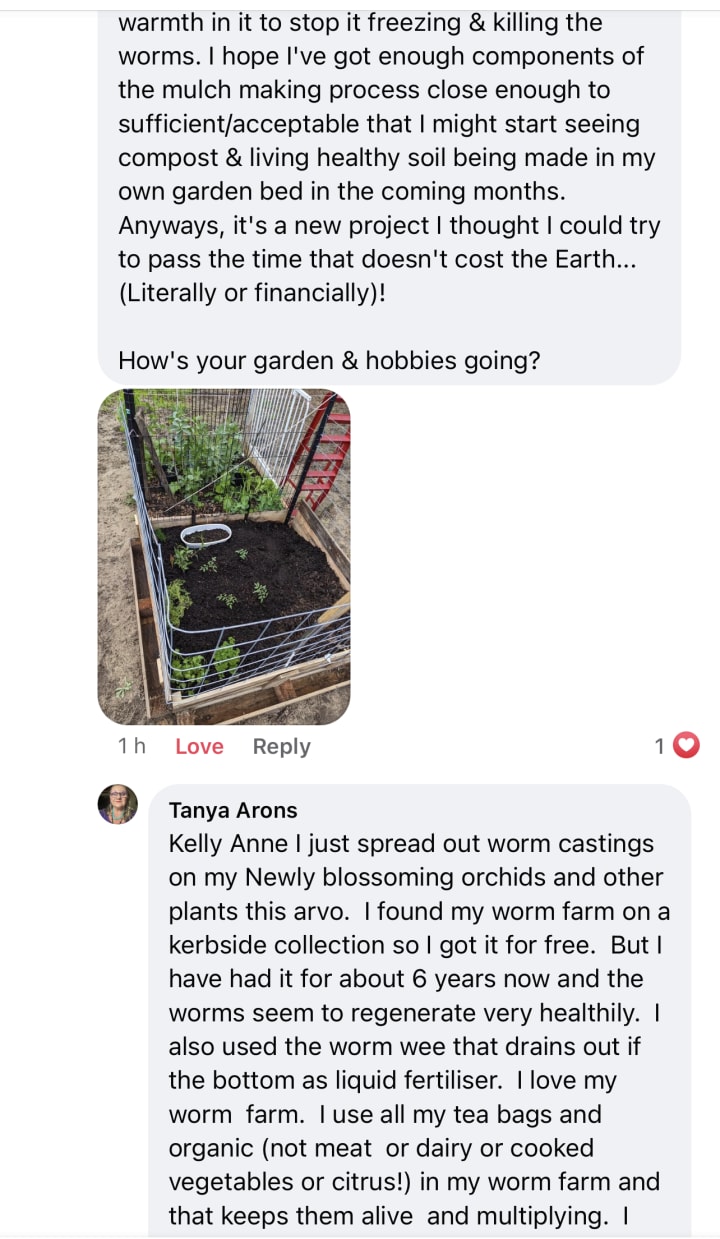Image resolution: width=720 pixels, height=1239 pixels.
Task: Open Tanya Arons' profile picture
Action: click(118, 805)
